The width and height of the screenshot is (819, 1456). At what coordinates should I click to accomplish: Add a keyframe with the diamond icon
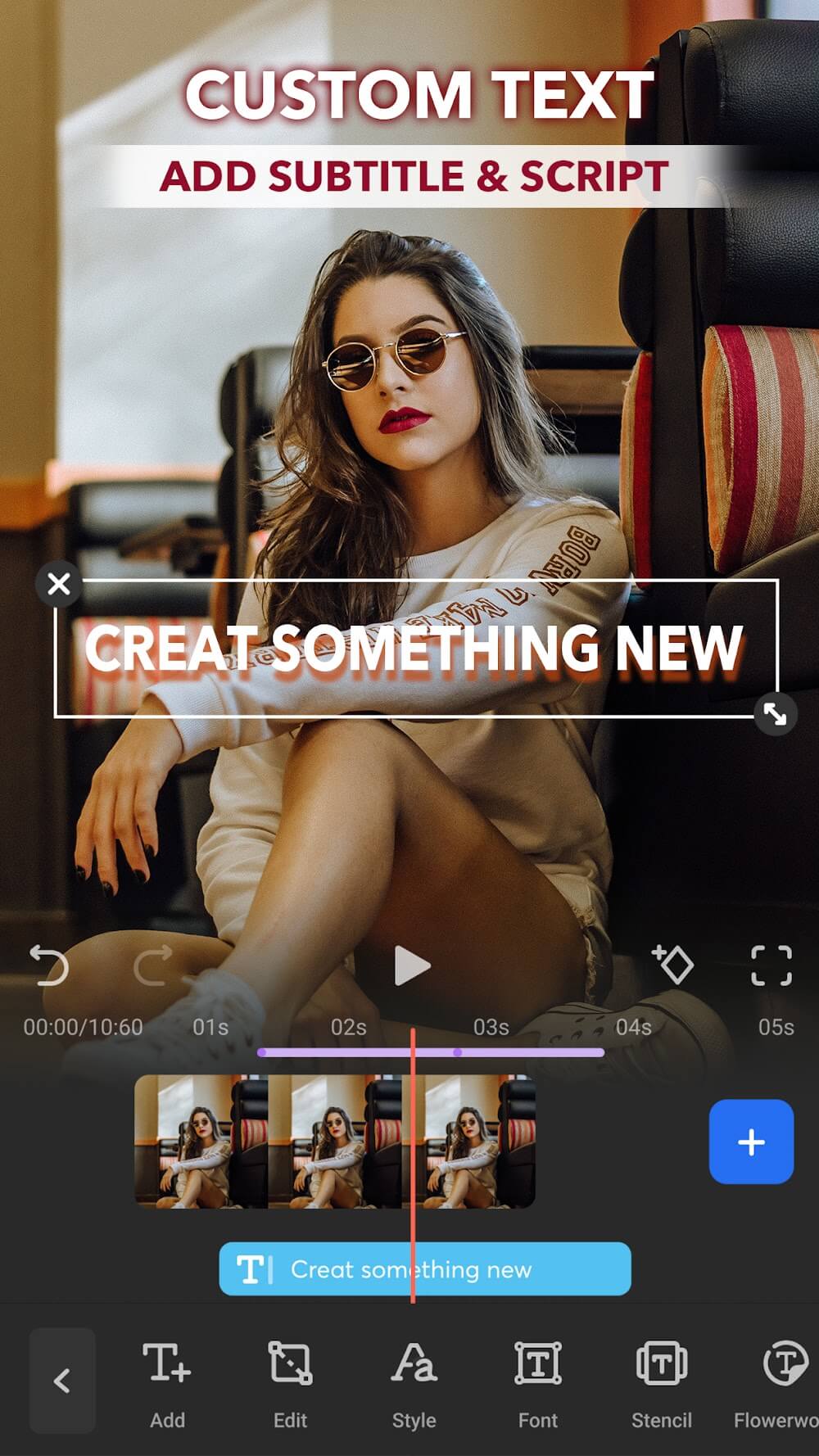(673, 964)
